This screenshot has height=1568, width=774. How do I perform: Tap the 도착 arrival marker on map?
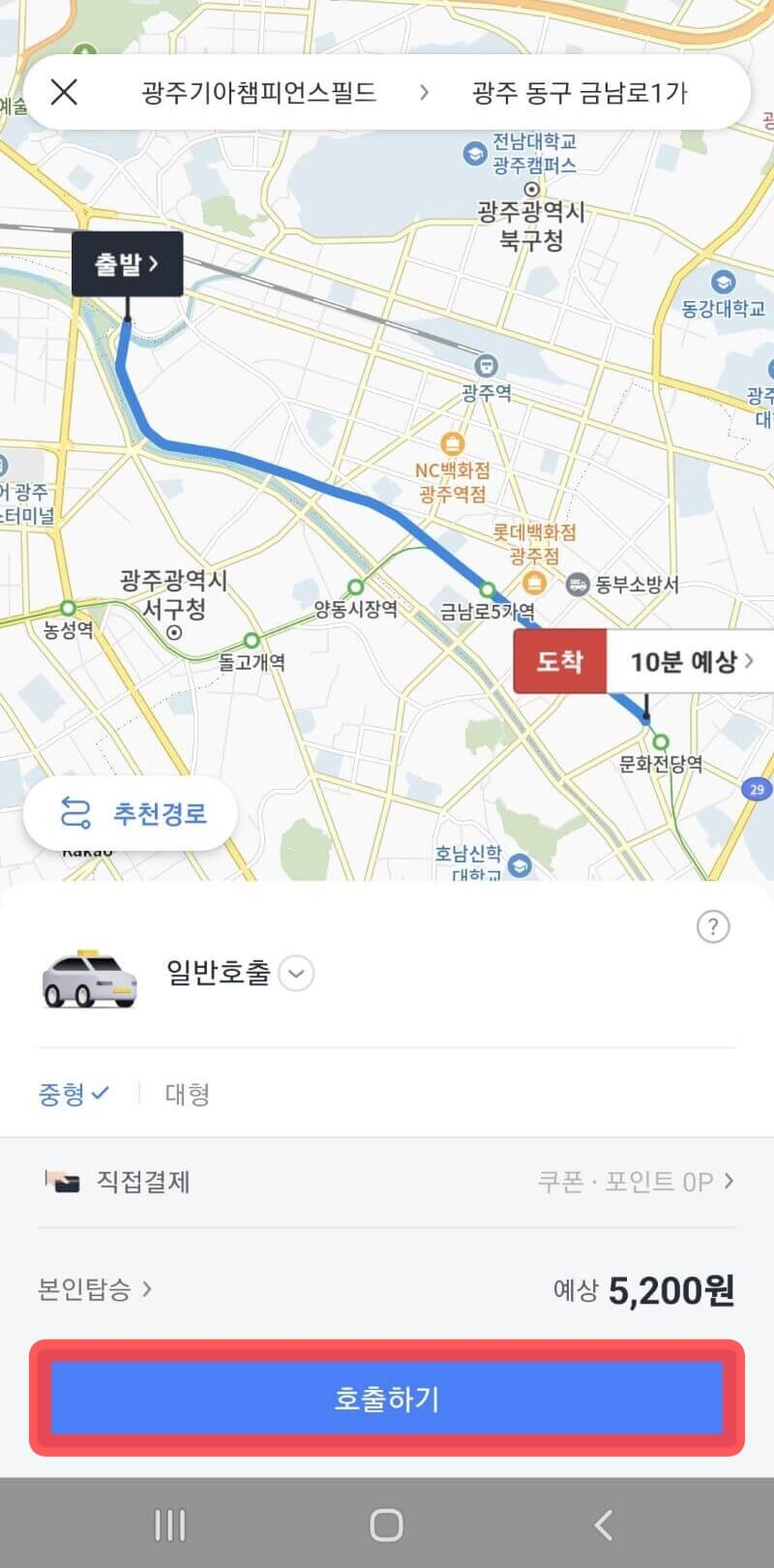559,661
